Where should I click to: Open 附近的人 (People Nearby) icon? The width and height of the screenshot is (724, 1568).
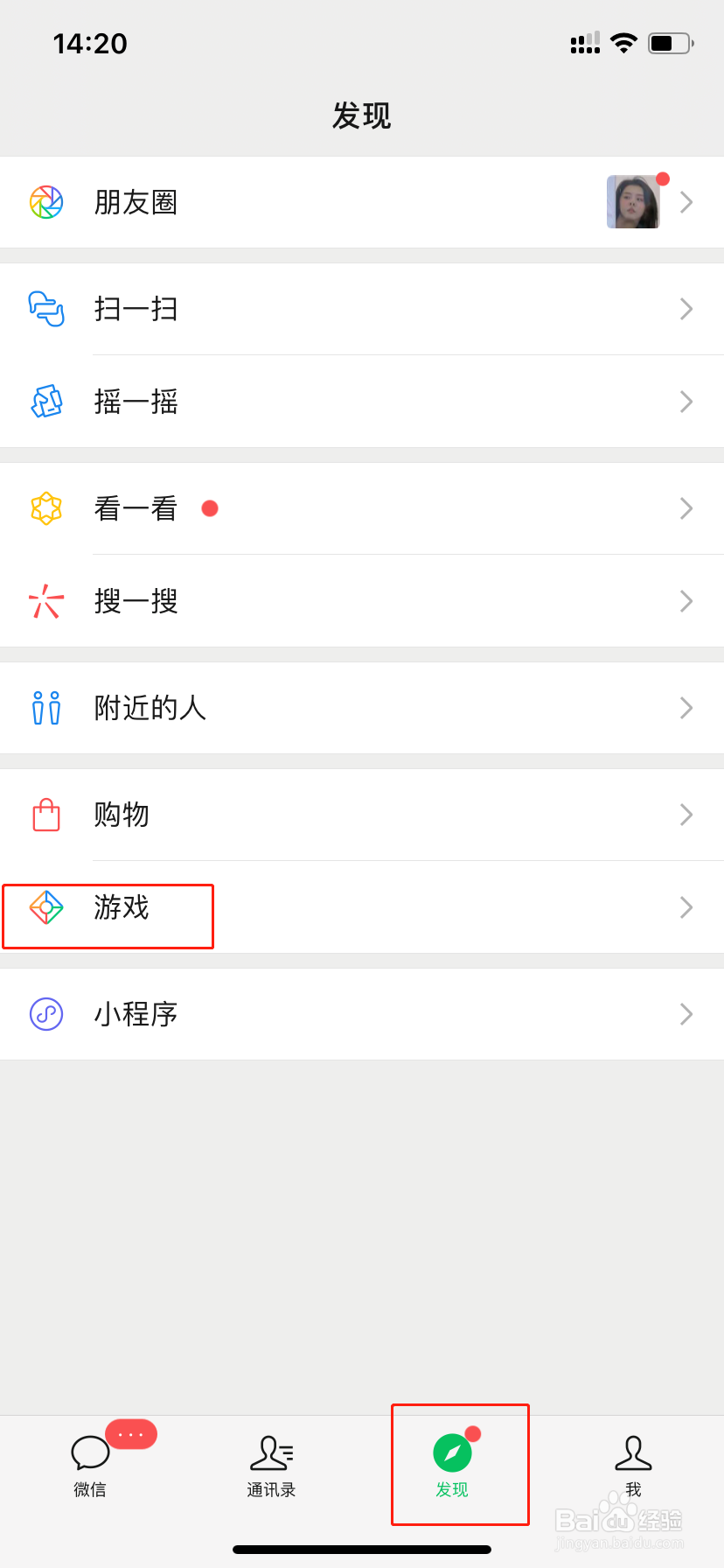tap(45, 708)
